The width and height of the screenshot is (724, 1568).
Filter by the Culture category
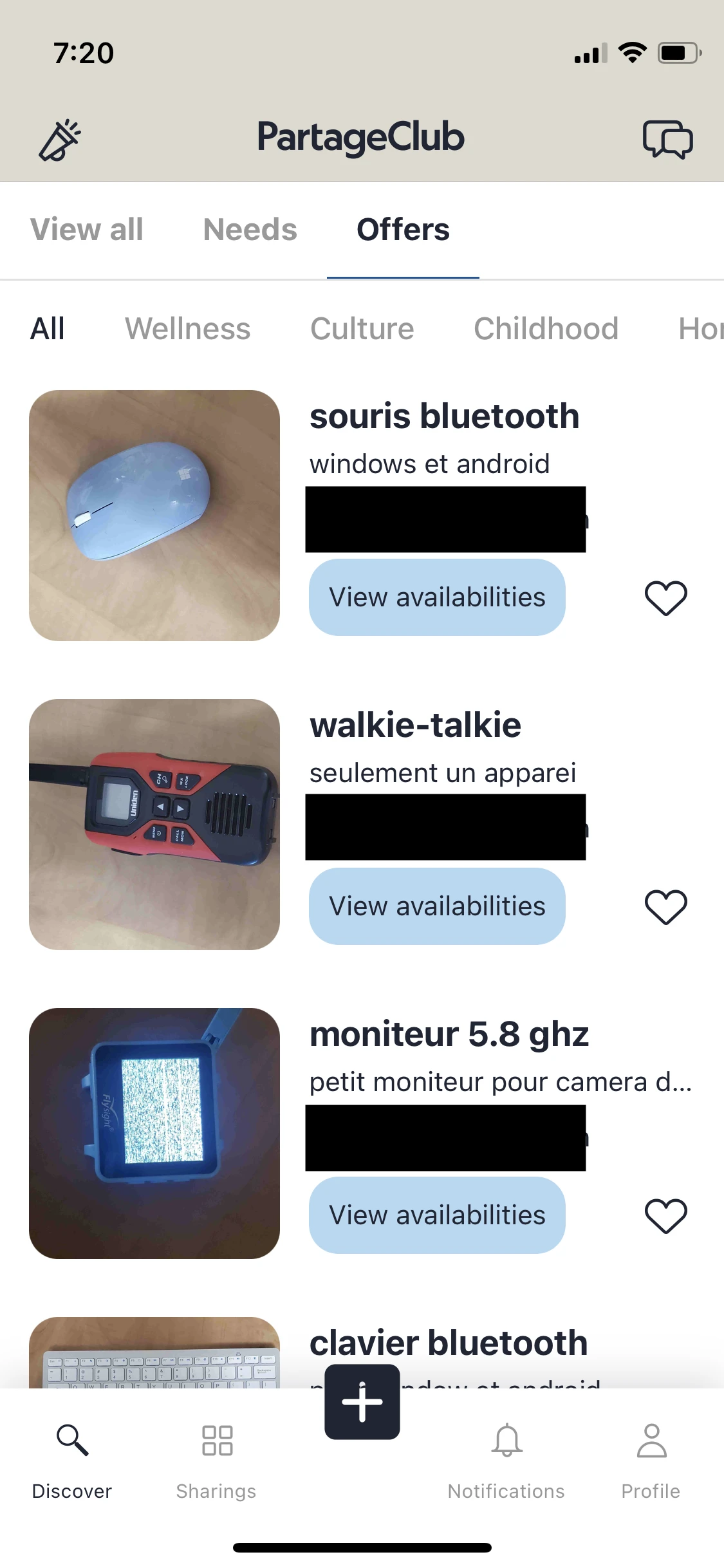click(362, 329)
